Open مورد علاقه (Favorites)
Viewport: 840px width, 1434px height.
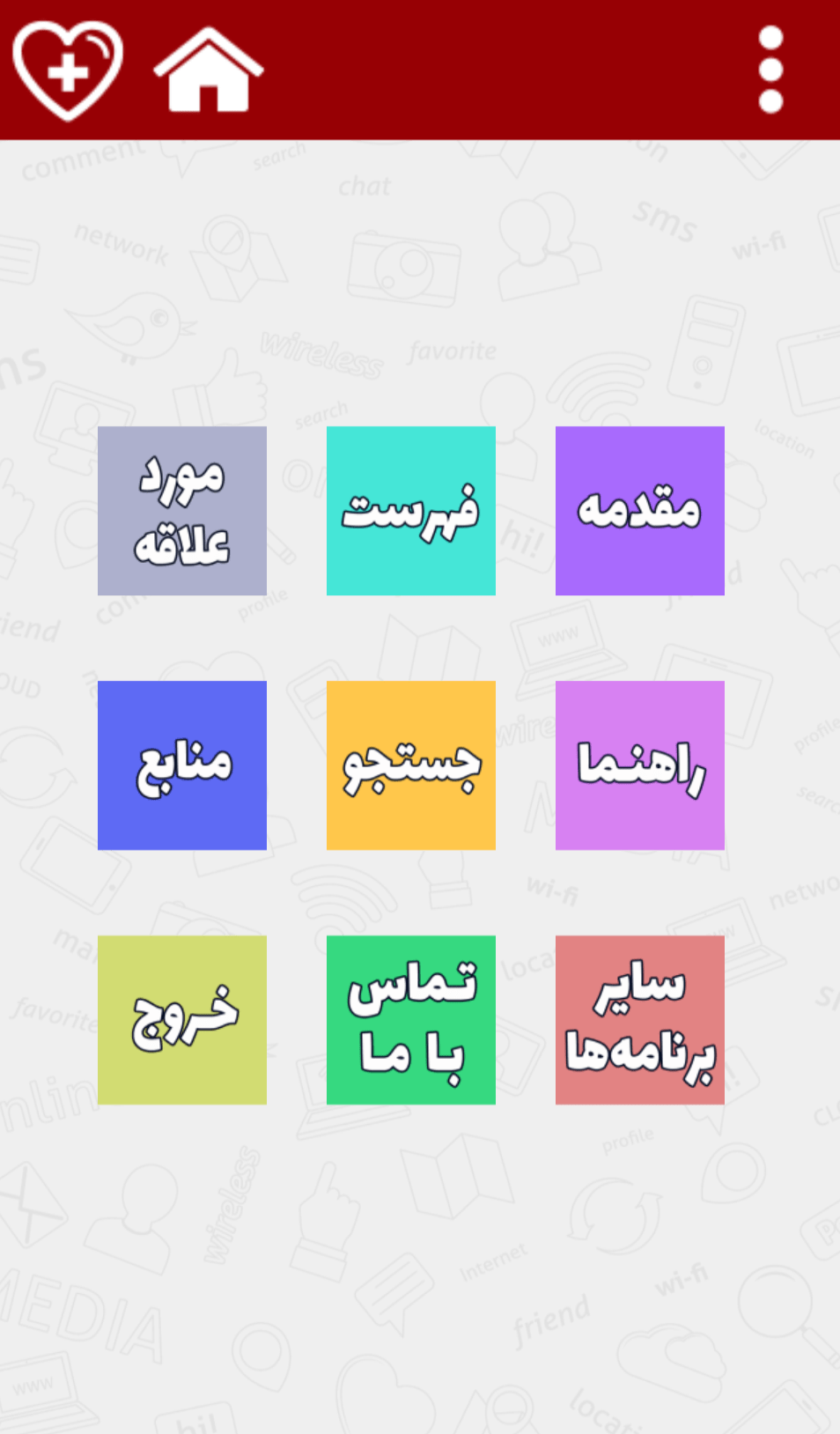(x=181, y=509)
